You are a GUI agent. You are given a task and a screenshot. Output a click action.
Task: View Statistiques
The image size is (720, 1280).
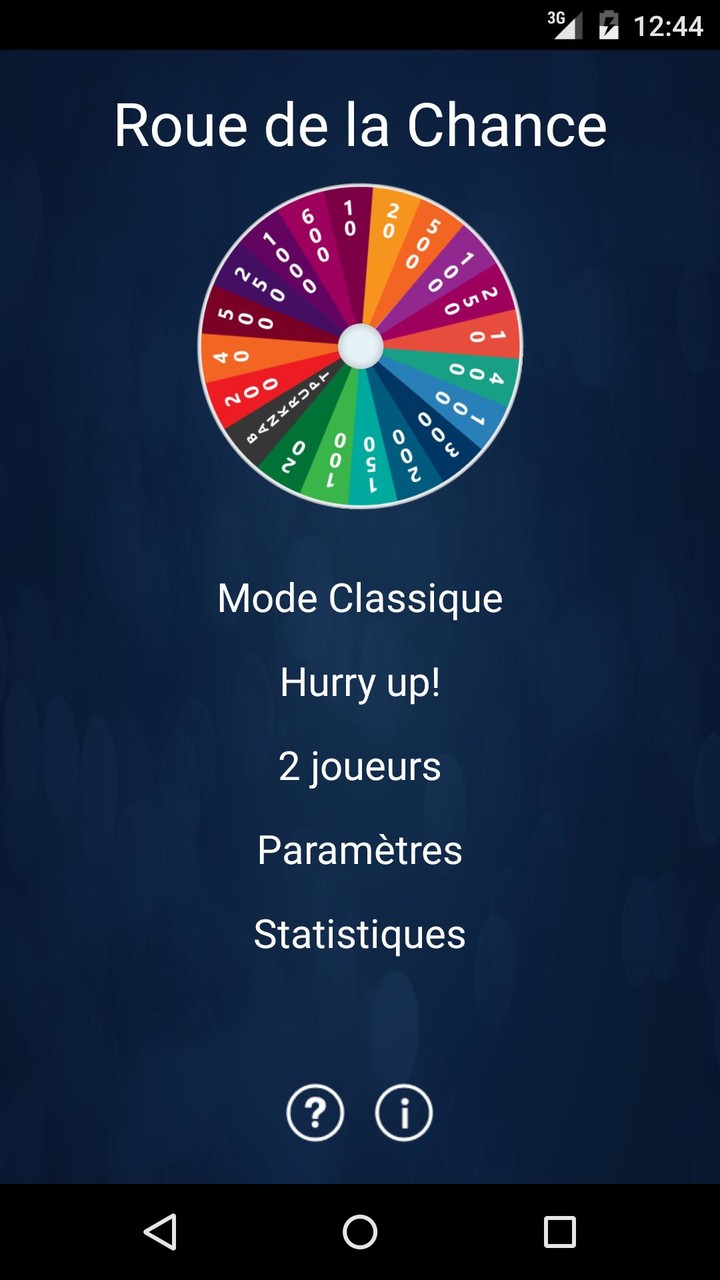coord(360,934)
